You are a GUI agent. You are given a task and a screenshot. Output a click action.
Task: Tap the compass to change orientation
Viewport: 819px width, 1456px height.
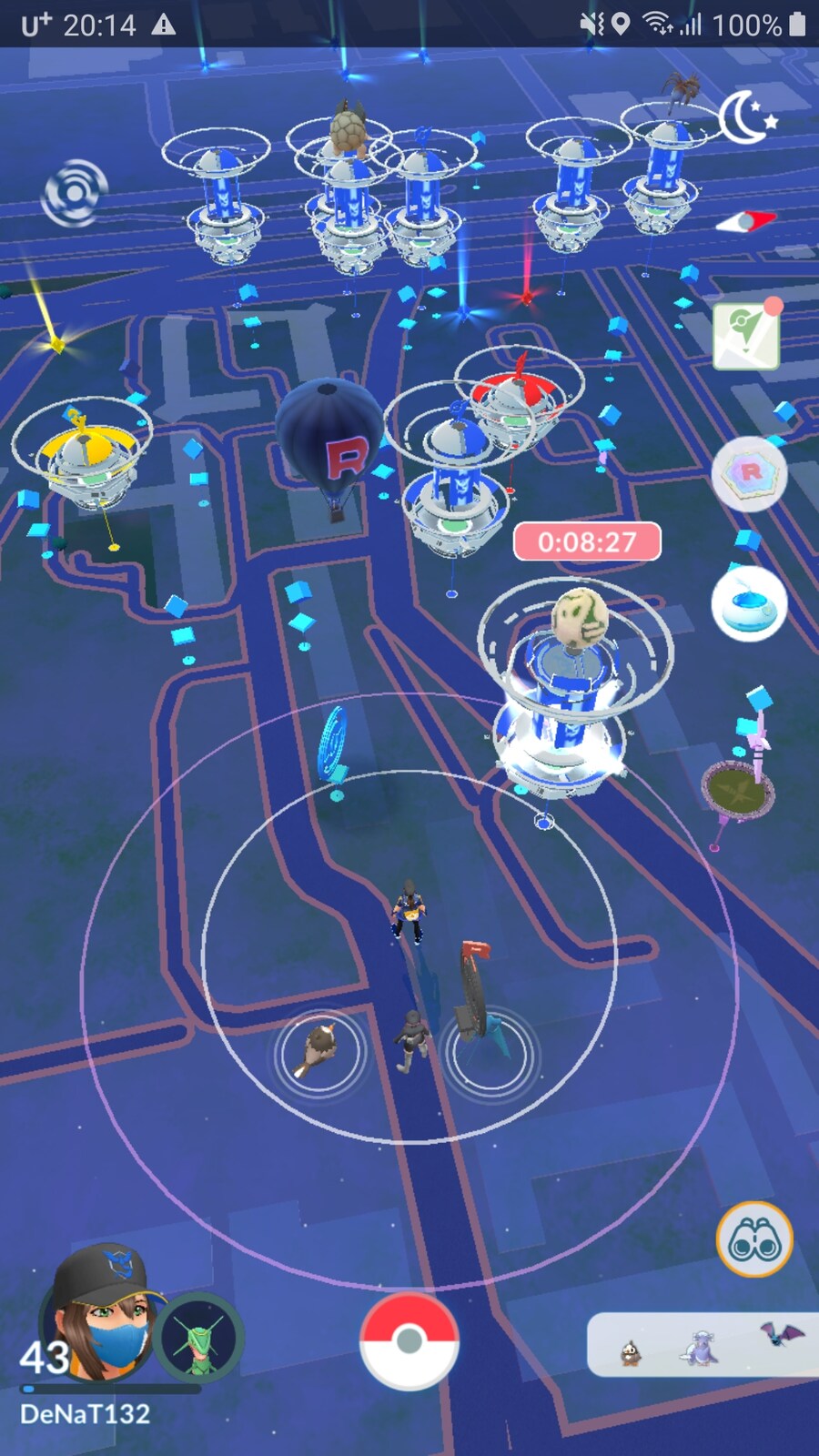(746, 221)
